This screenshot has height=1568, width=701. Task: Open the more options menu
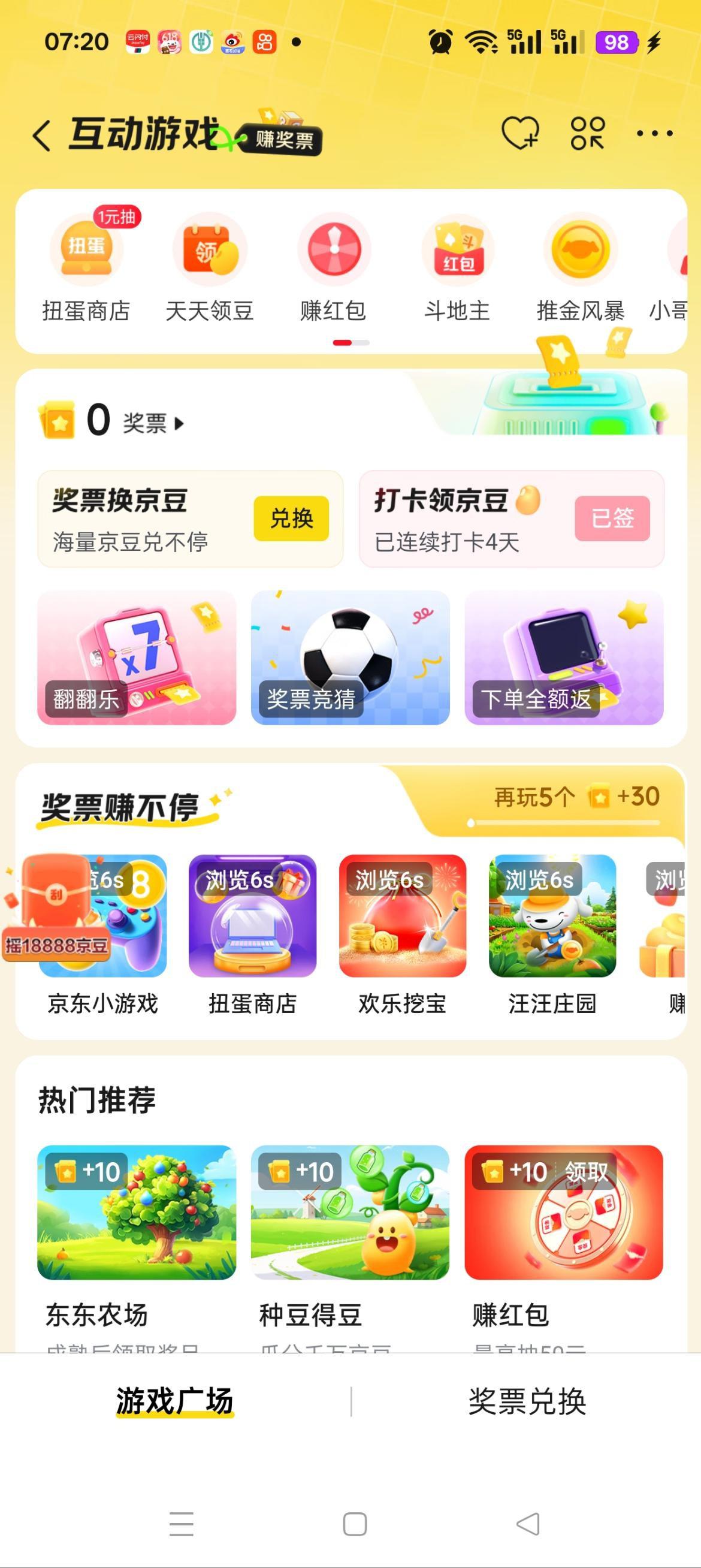(654, 133)
